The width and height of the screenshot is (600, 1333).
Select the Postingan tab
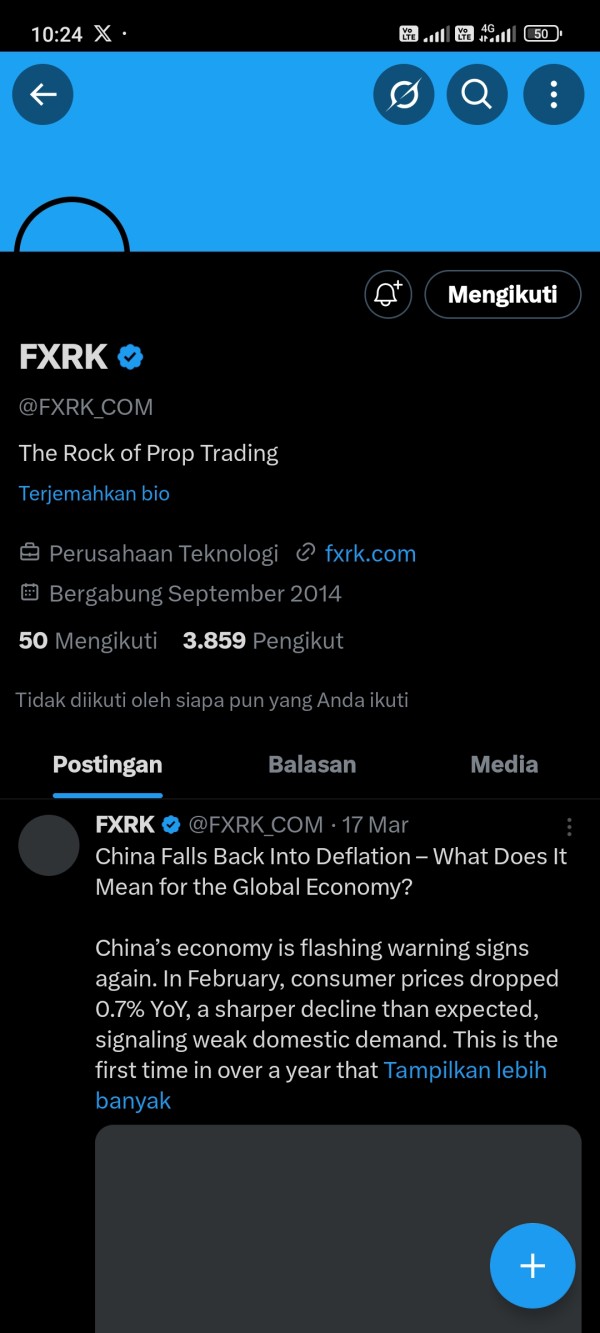pos(107,765)
